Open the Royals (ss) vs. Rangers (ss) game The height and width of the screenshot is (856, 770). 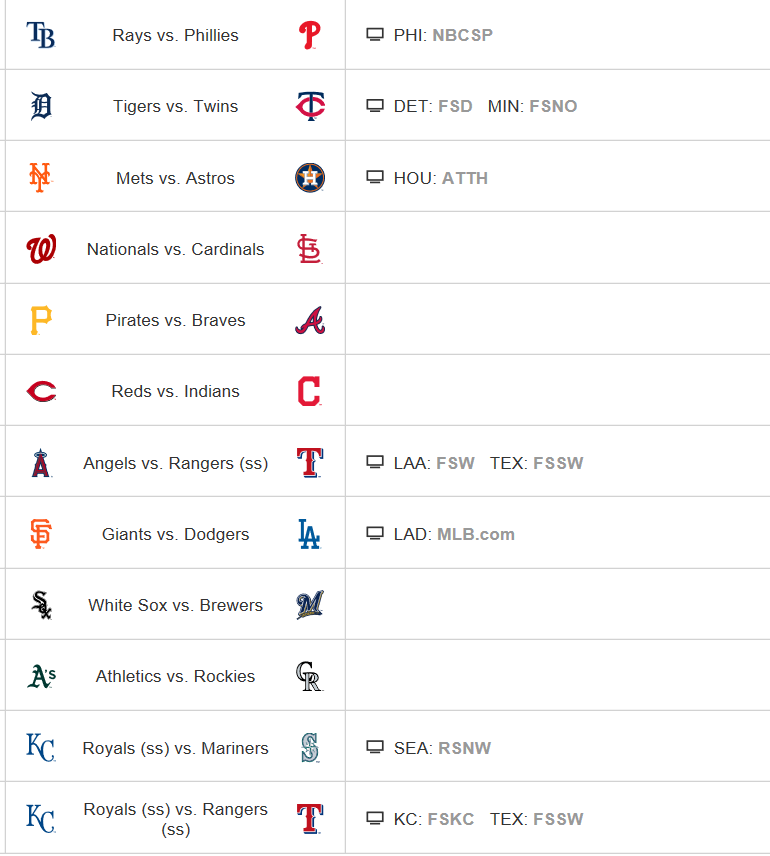coord(175,819)
